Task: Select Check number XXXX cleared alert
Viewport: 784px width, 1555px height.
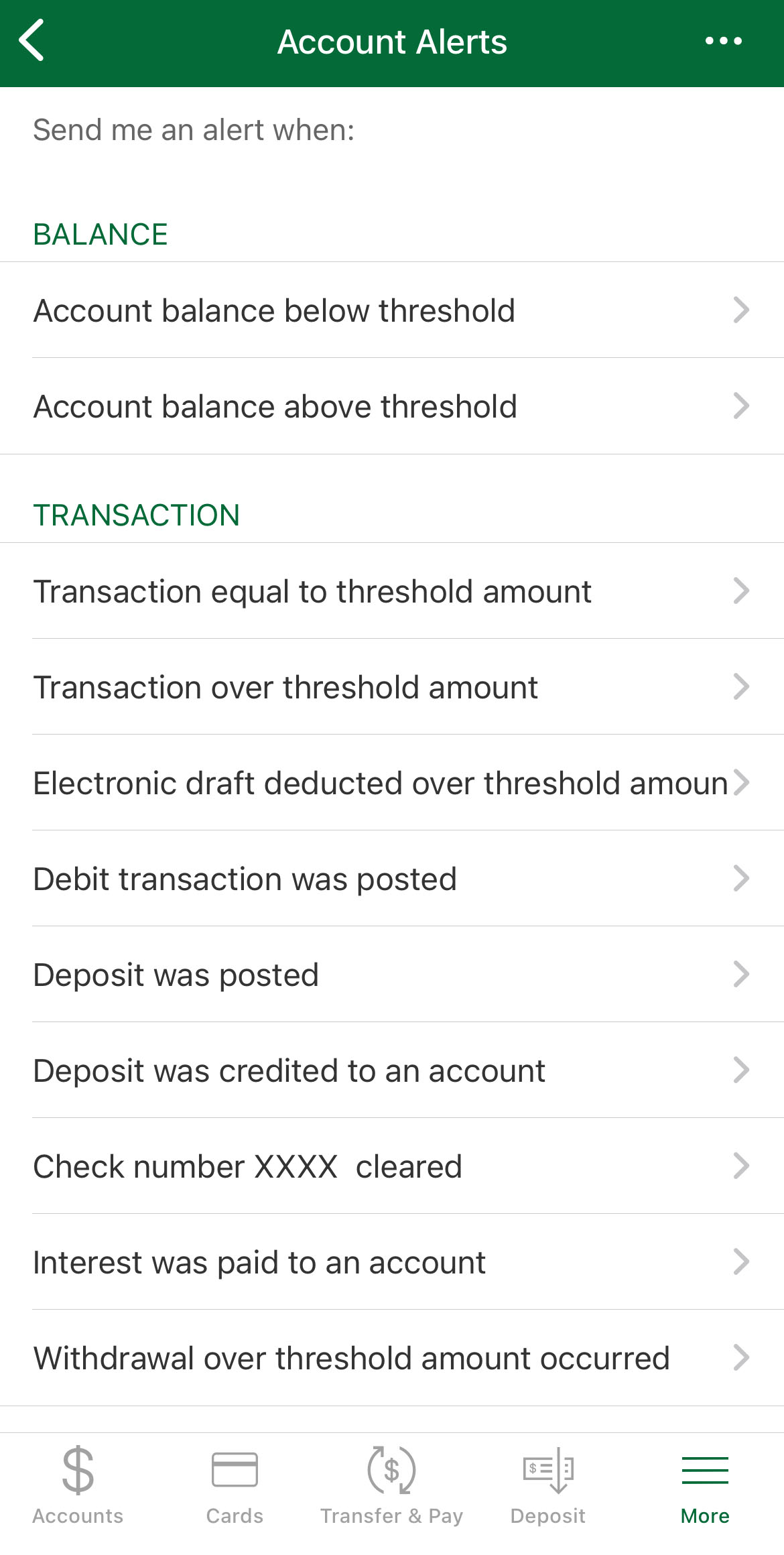Action: (x=392, y=1166)
